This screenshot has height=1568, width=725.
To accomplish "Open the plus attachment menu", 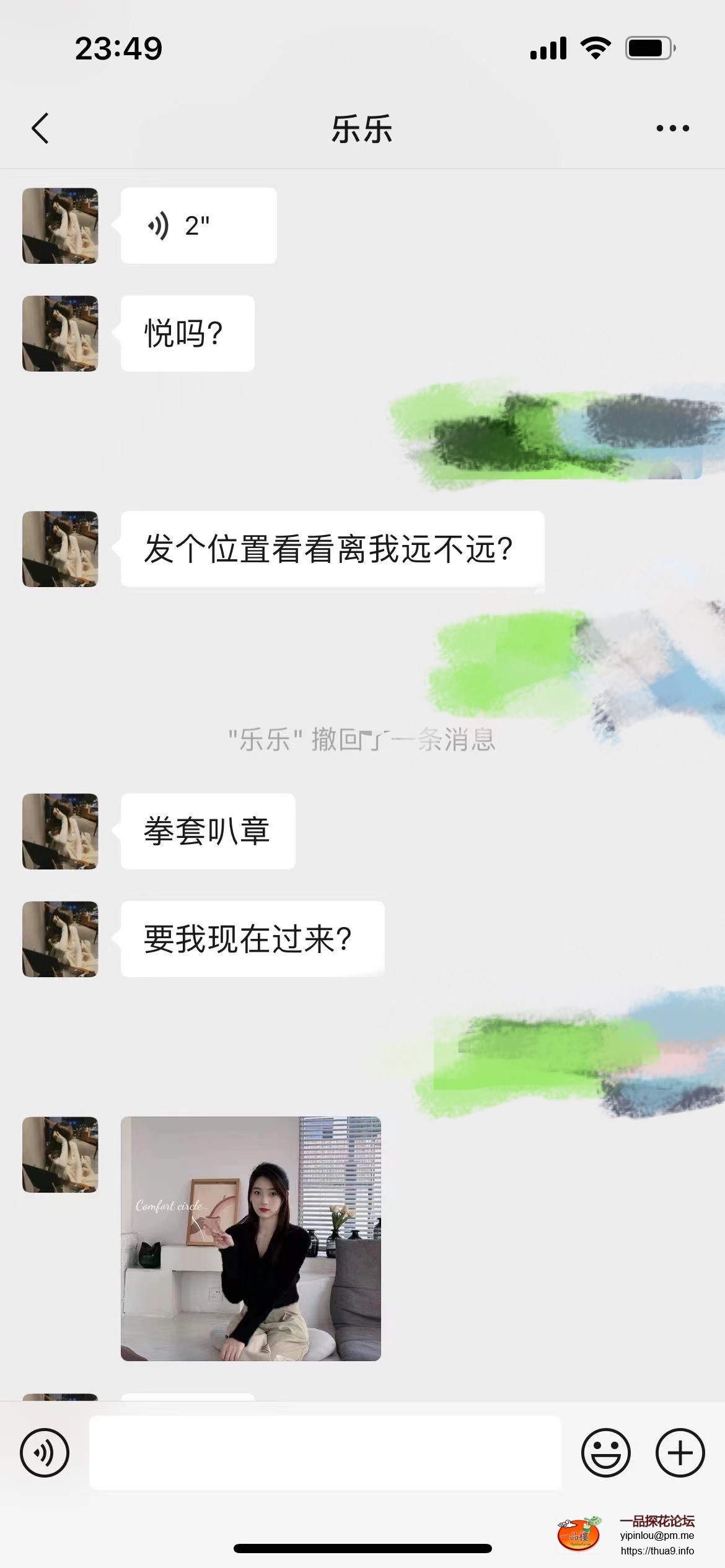I will pos(680,1453).
